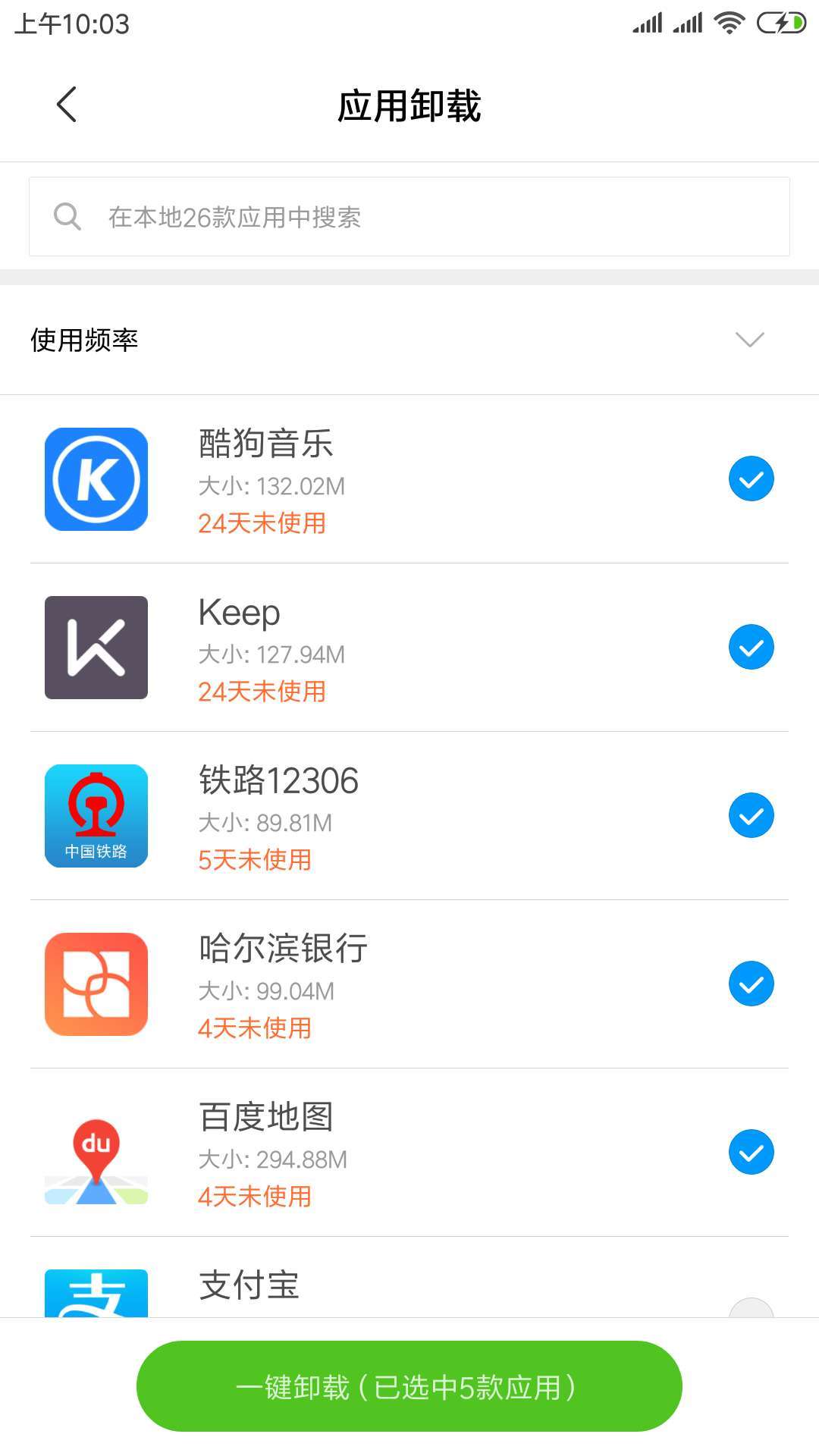
Task: Go back from the 应用卸载 page
Action: pos(67,105)
